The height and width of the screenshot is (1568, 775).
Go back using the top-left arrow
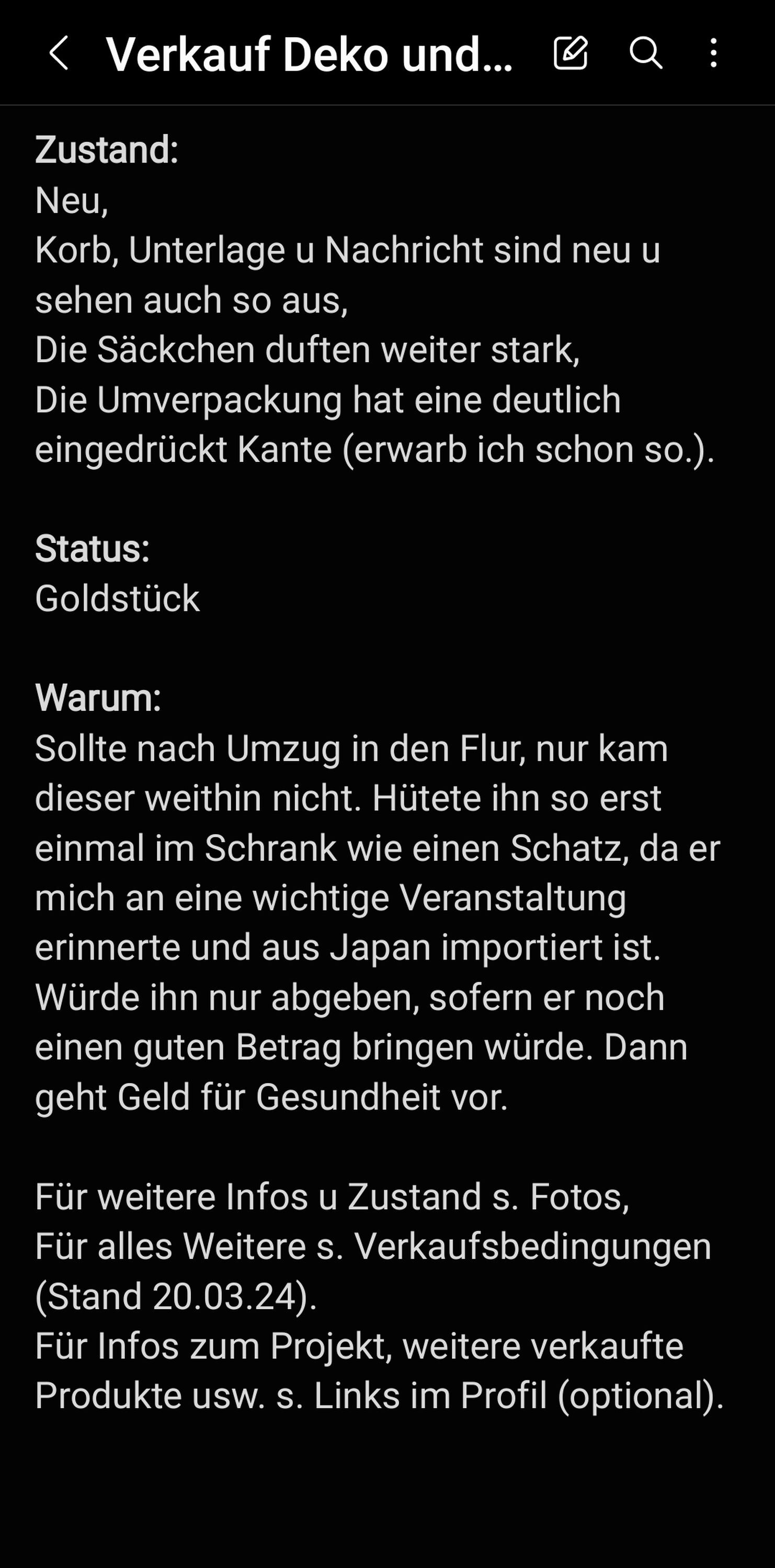coord(59,53)
